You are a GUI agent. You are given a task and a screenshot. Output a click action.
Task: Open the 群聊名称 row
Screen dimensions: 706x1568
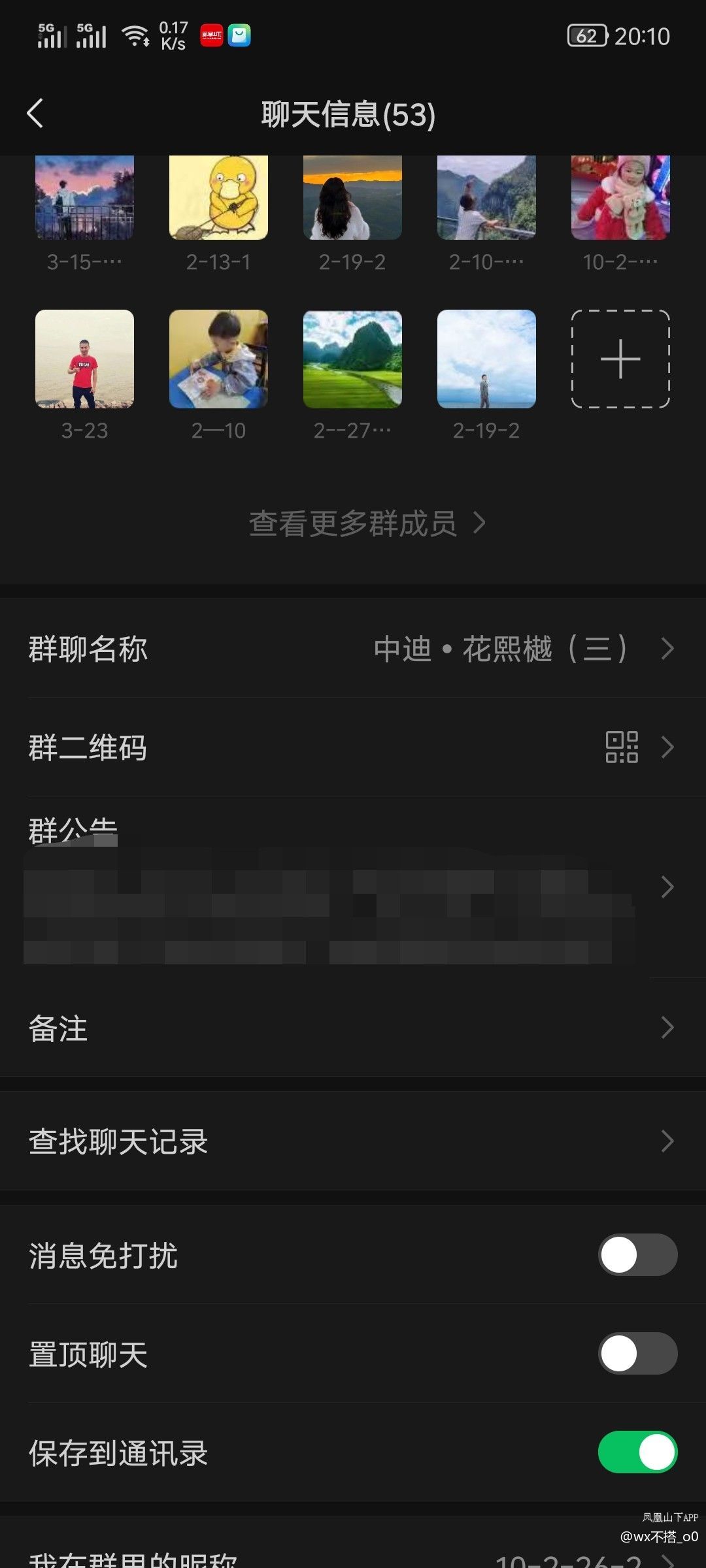tap(353, 649)
